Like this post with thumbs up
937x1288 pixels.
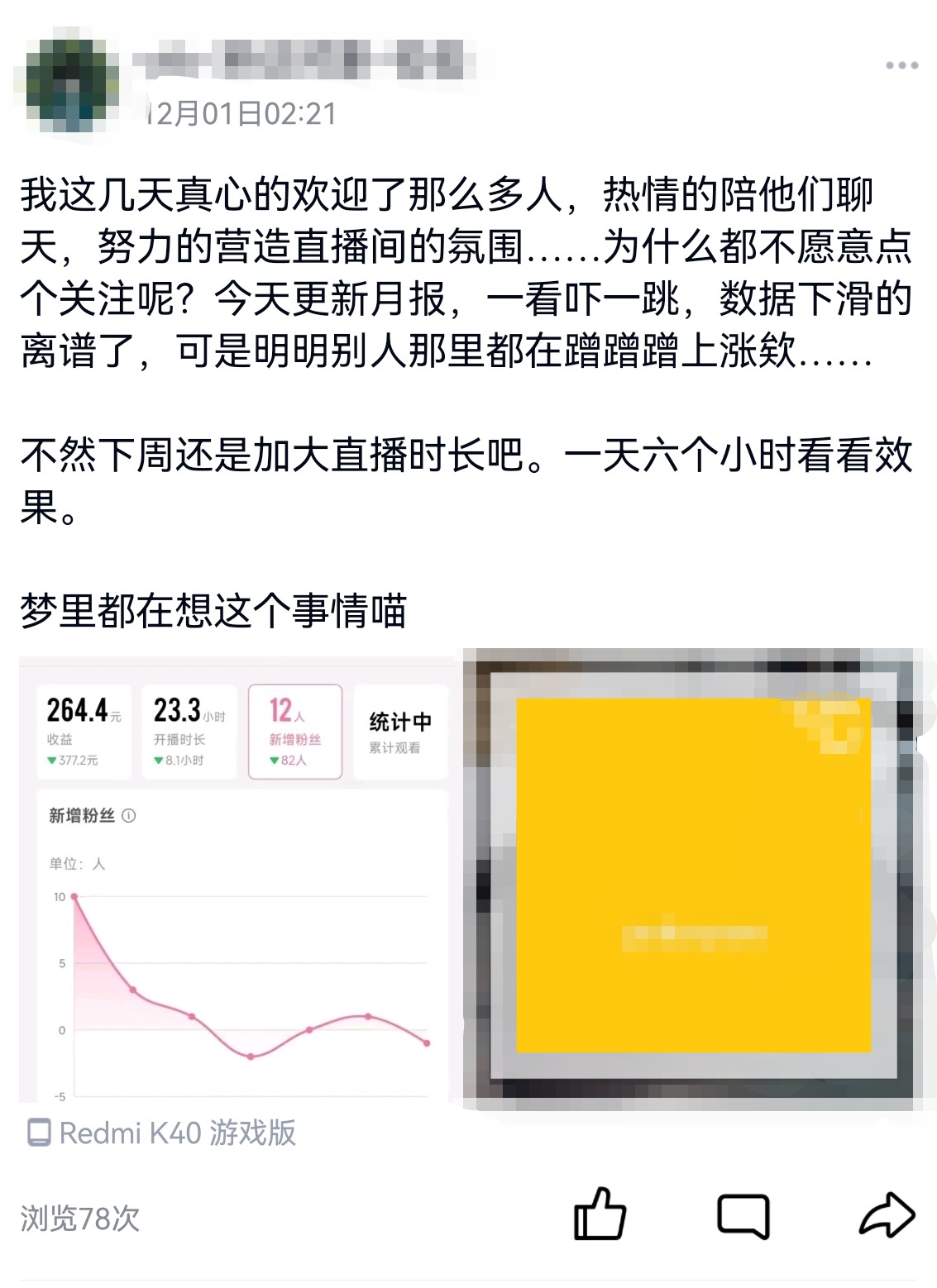(x=600, y=1214)
